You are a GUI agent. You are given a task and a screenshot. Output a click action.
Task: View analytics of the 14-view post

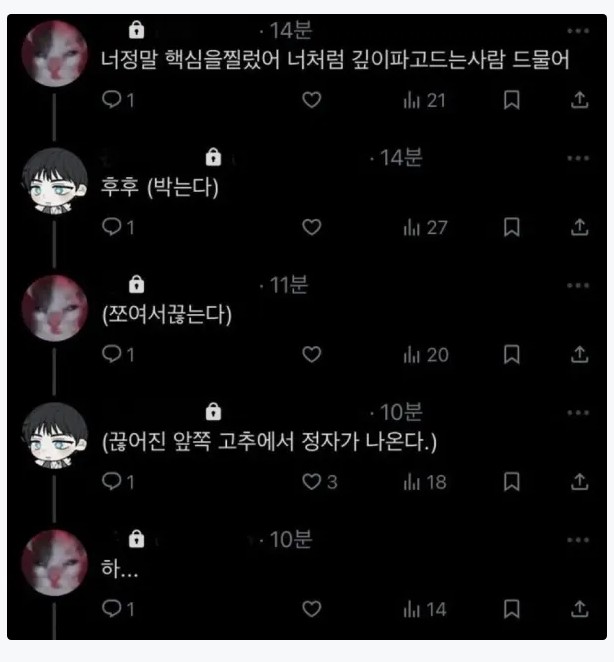pos(424,609)
